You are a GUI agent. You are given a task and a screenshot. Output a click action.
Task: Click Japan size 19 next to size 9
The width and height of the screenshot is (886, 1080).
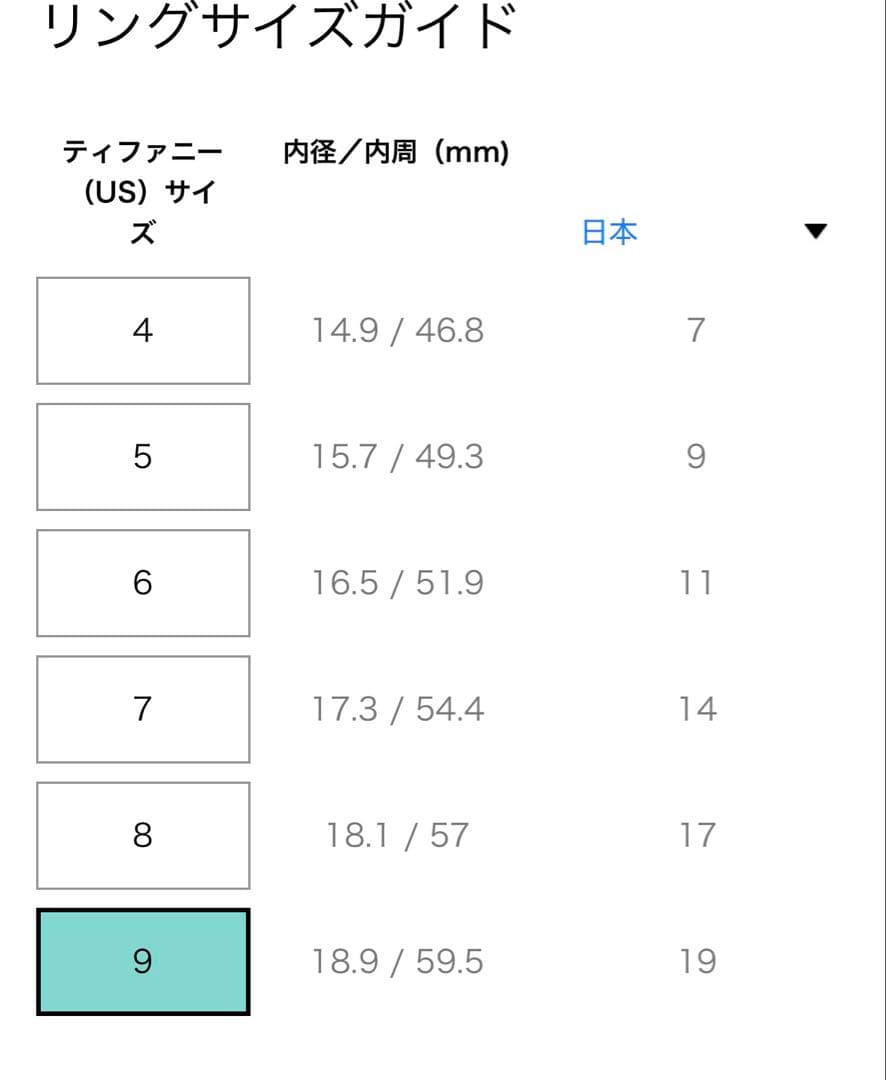[700, 961]
